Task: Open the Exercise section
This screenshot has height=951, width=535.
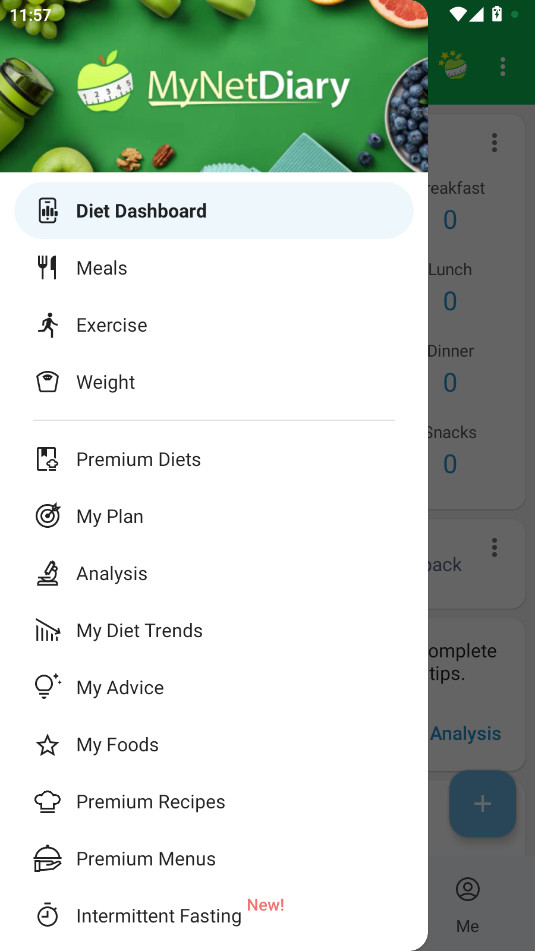Action: 214,324
